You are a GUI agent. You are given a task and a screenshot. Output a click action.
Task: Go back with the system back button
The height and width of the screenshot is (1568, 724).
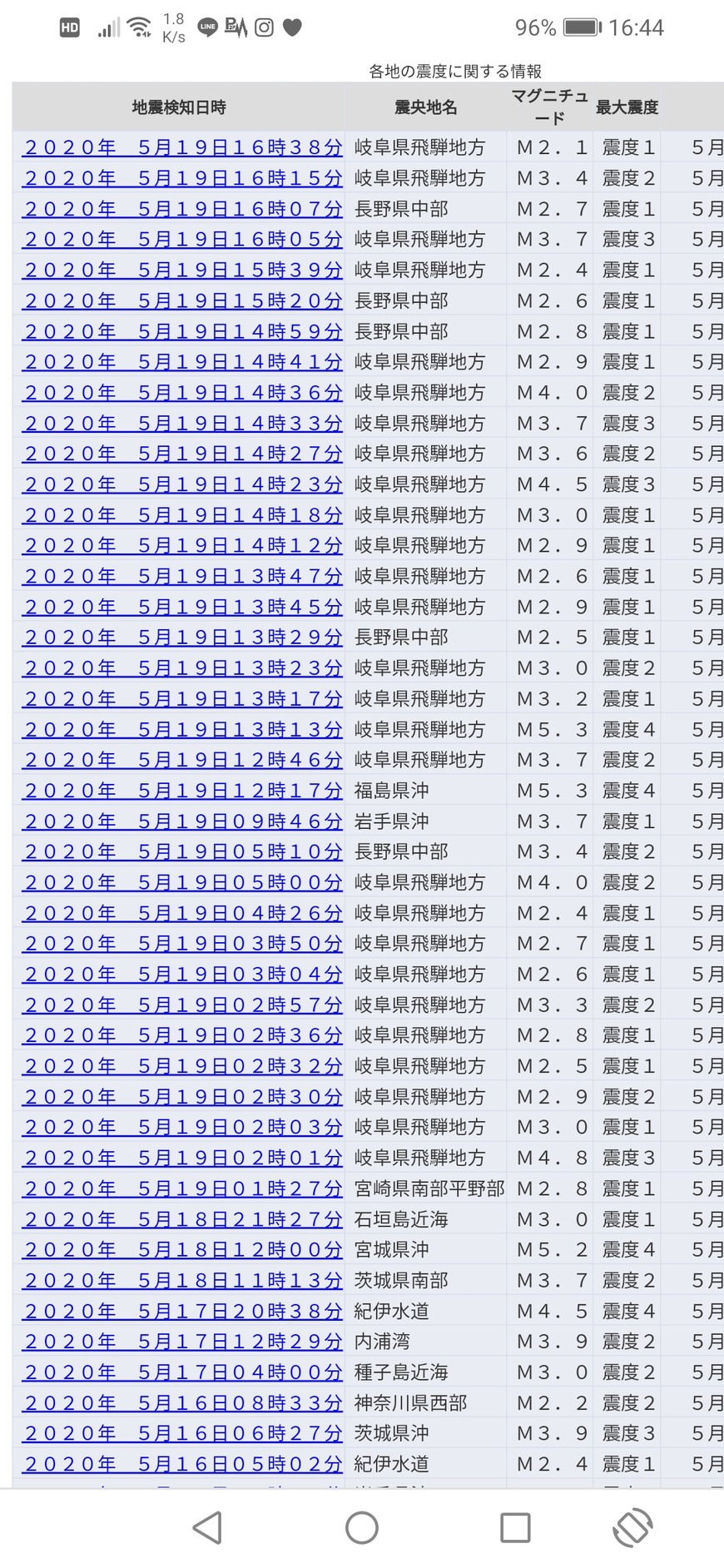[207, 1528]
